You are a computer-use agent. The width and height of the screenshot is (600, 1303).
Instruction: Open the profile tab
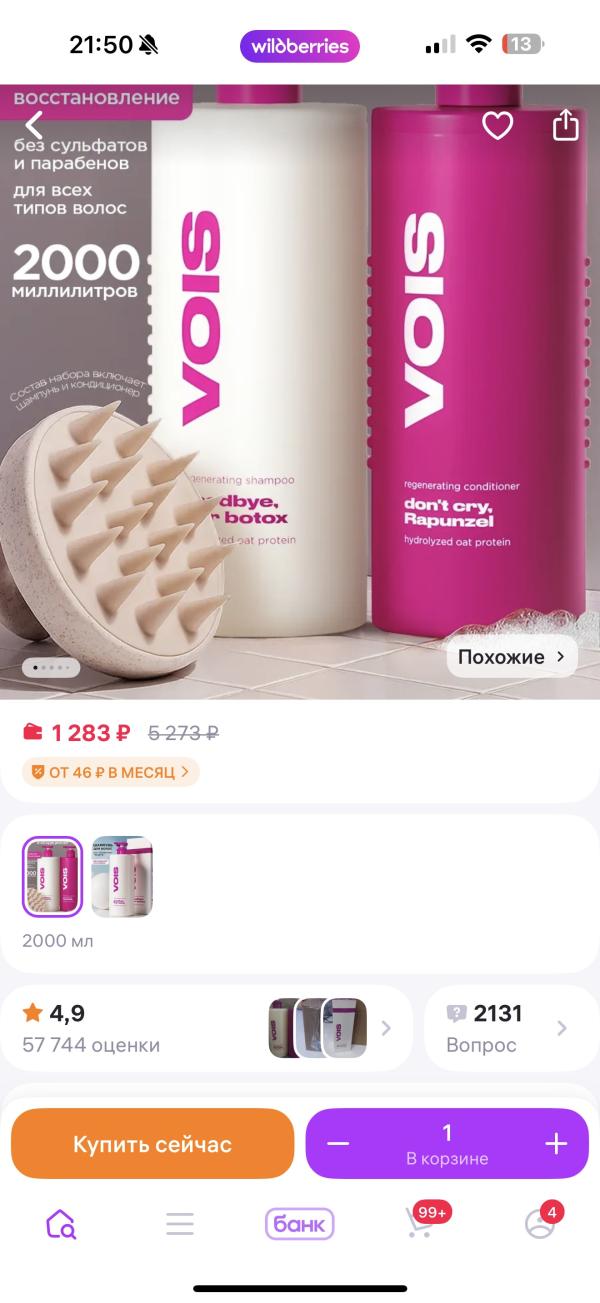pyautogui.click(x=540, y=1223)
